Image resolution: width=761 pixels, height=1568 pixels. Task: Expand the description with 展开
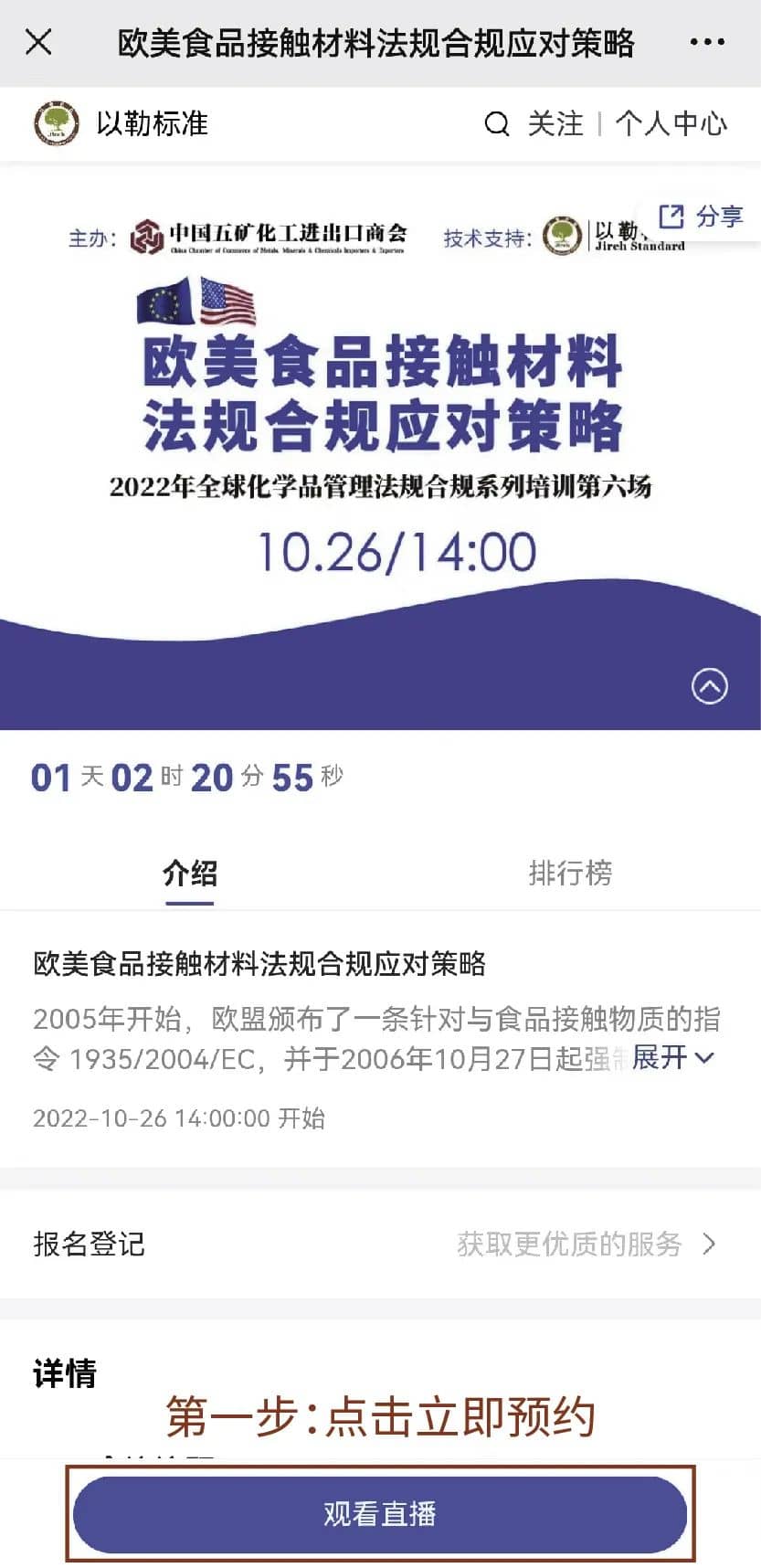click(x=671, y=1057)
